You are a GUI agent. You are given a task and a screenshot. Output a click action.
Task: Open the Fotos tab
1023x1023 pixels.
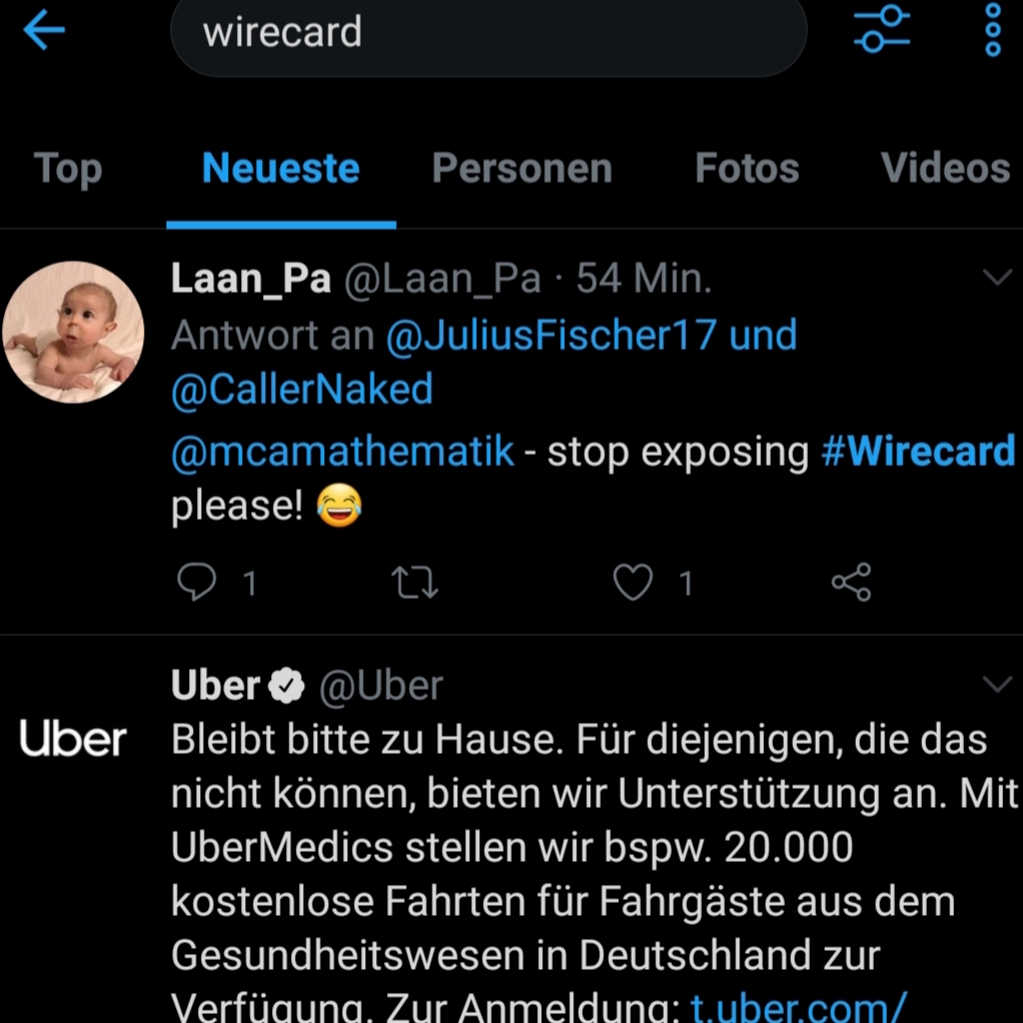point(747,168)
